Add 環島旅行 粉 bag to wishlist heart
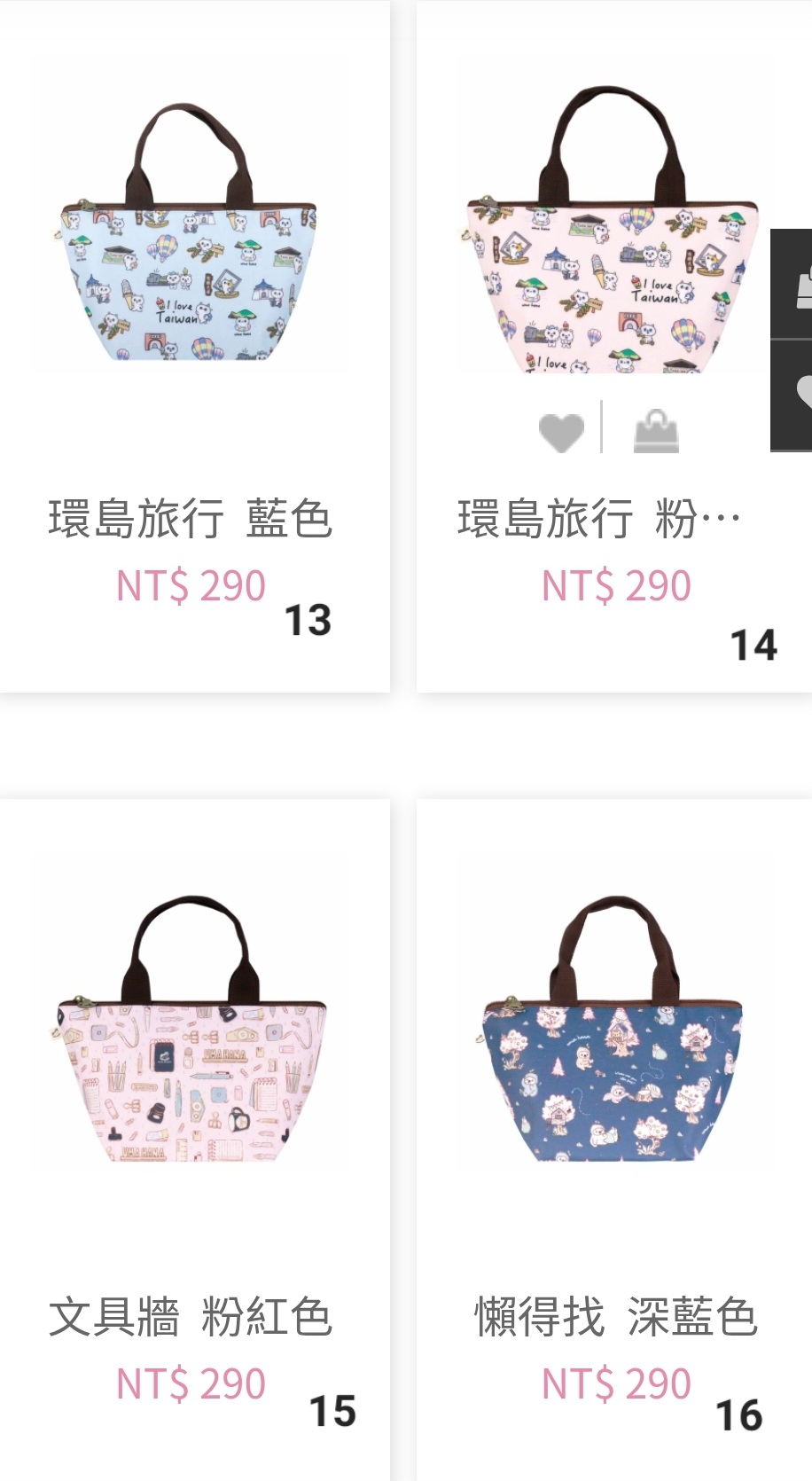The width and height of the screenshot is (812, 1481). point(561,432)
